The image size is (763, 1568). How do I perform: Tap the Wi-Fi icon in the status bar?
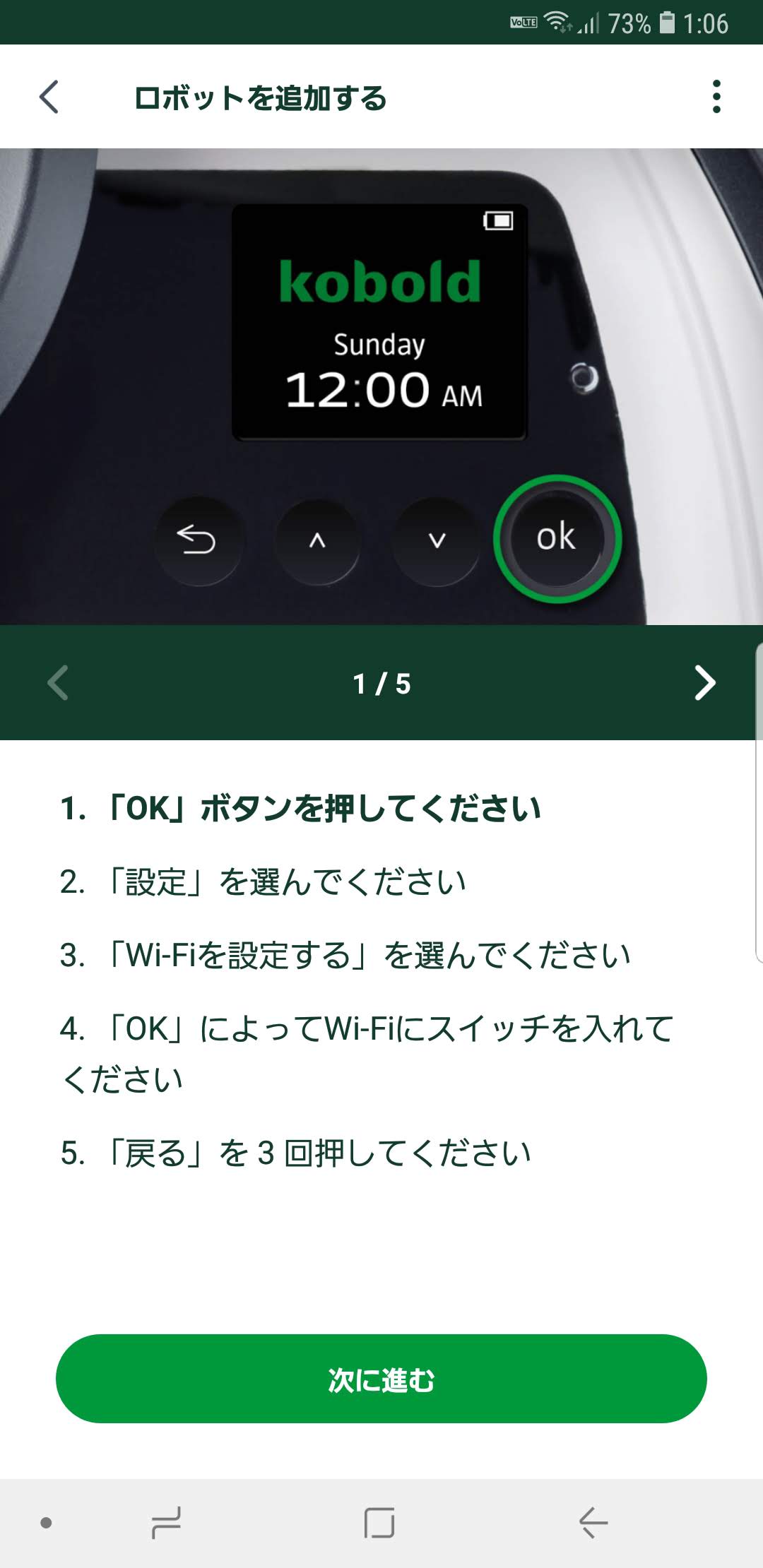tap(557, 21)
